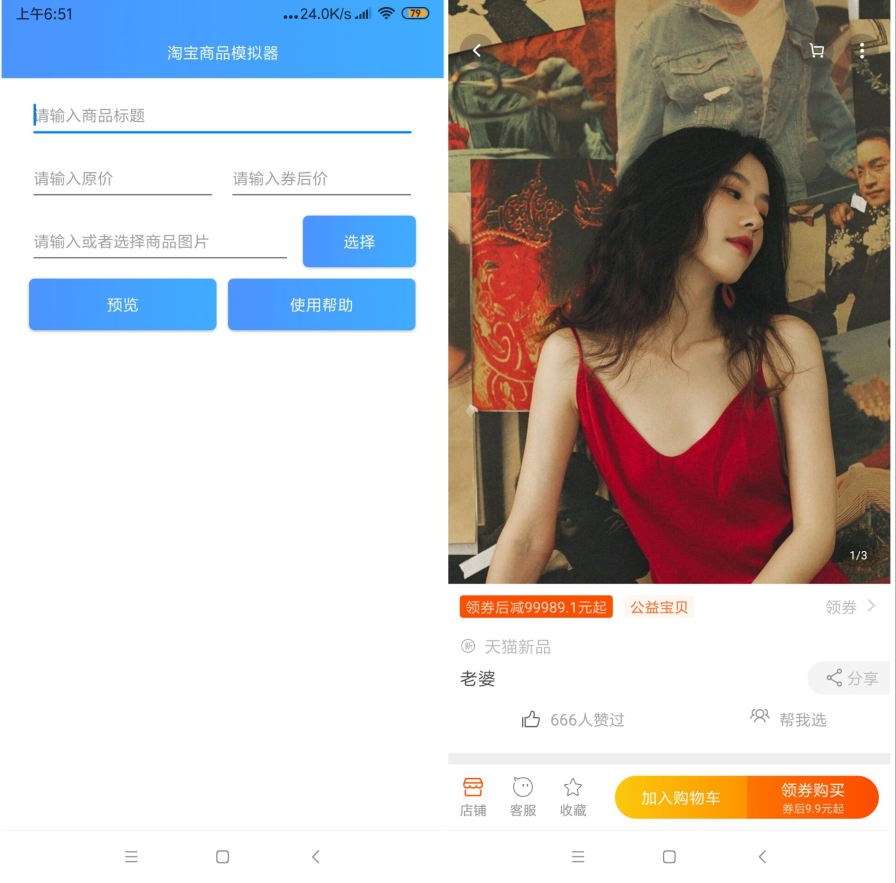
Task: Tap 帮我选 to ask for help choosing
Action: coord(789,719)
